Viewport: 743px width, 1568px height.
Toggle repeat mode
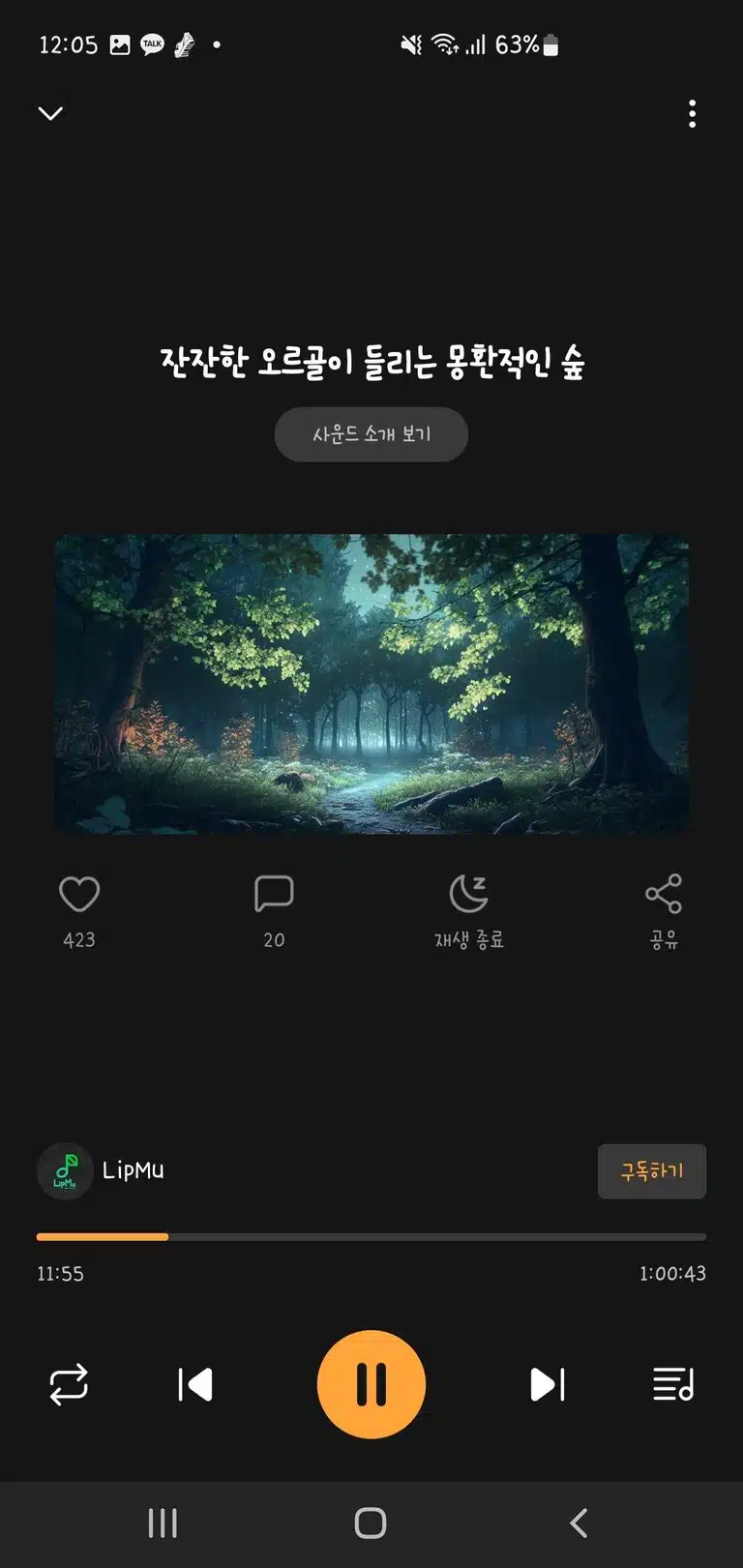(69, 1384)
